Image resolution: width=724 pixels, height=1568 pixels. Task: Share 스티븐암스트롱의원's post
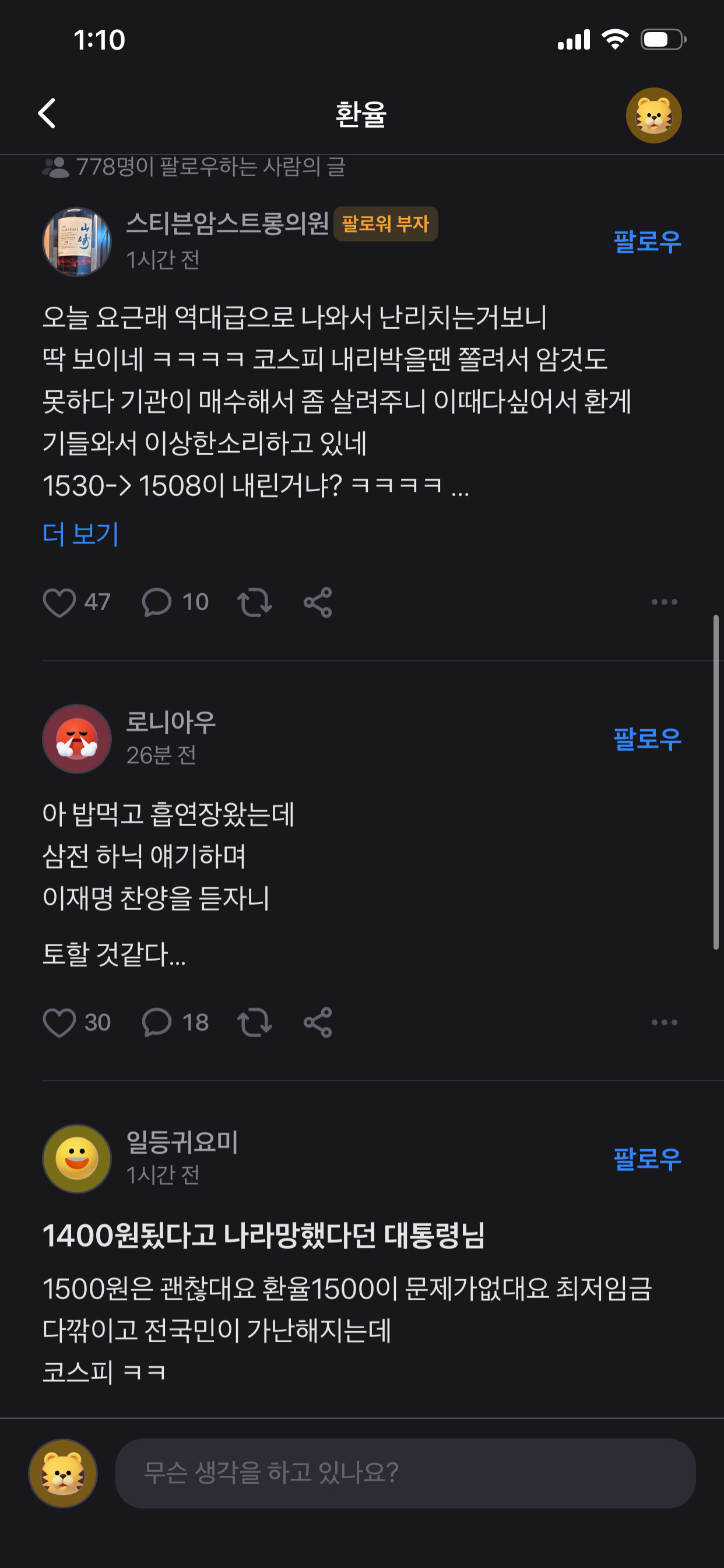coord(318,602)
